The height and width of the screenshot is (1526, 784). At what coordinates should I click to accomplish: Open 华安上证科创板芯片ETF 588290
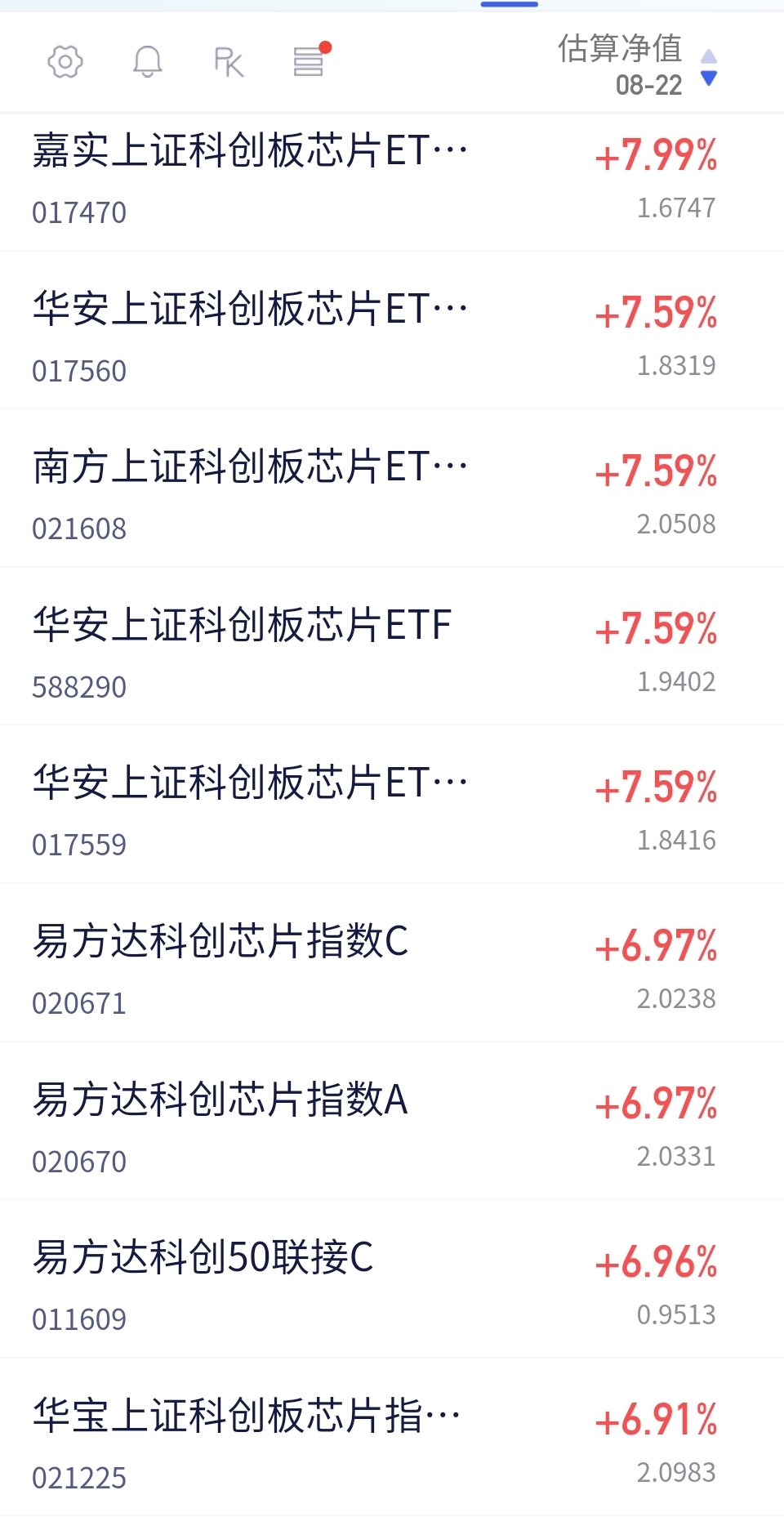pos(392,646)
